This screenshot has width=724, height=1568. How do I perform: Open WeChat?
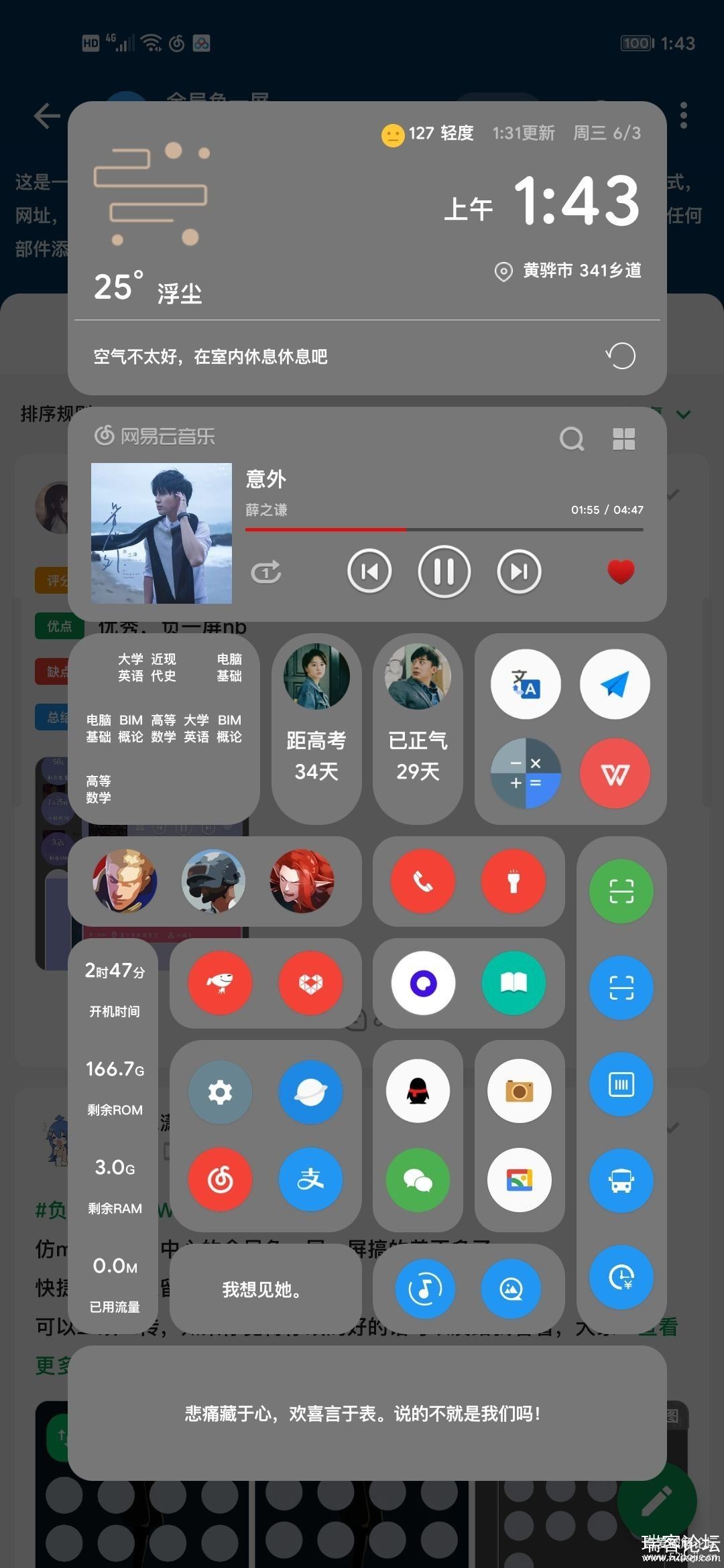(418, 1179)
